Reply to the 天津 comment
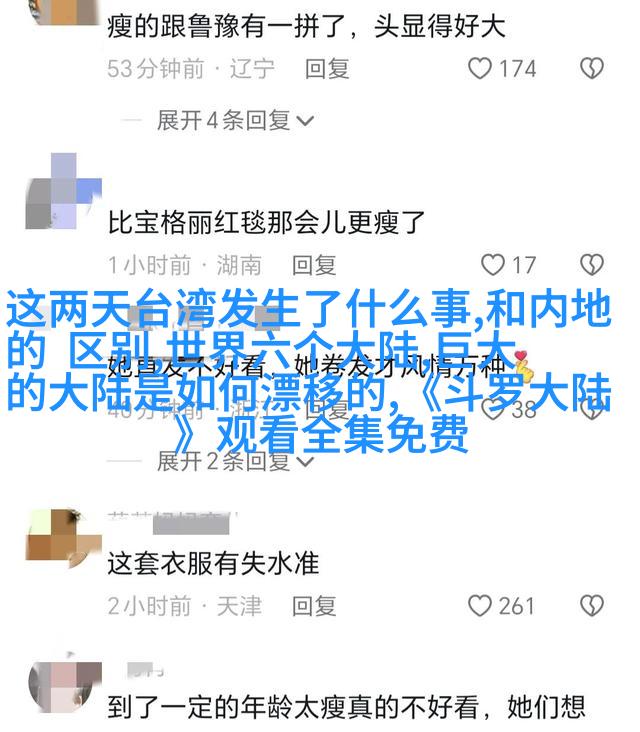This screenshot has height=732, width=640. point(314,606)
